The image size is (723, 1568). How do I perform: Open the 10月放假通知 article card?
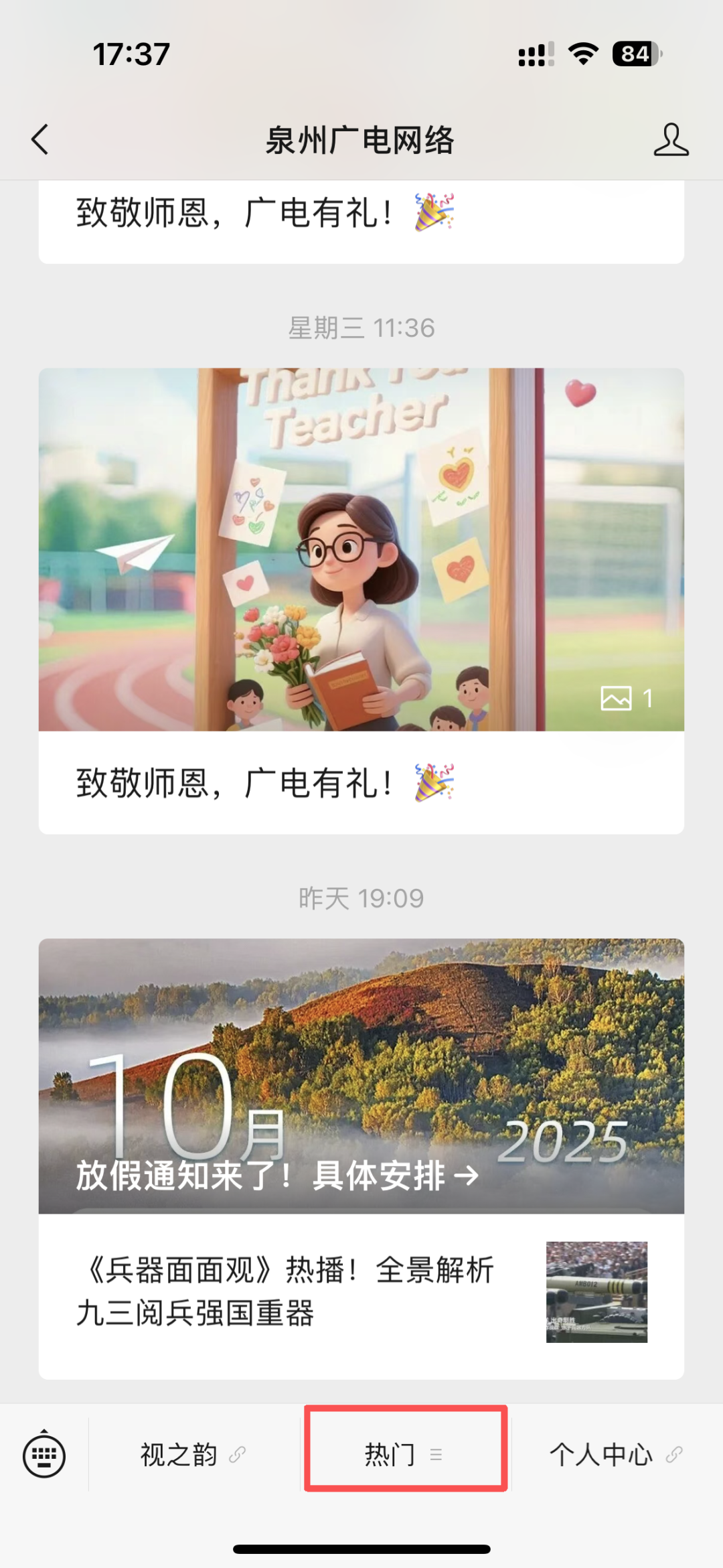tap(361, 1076)
